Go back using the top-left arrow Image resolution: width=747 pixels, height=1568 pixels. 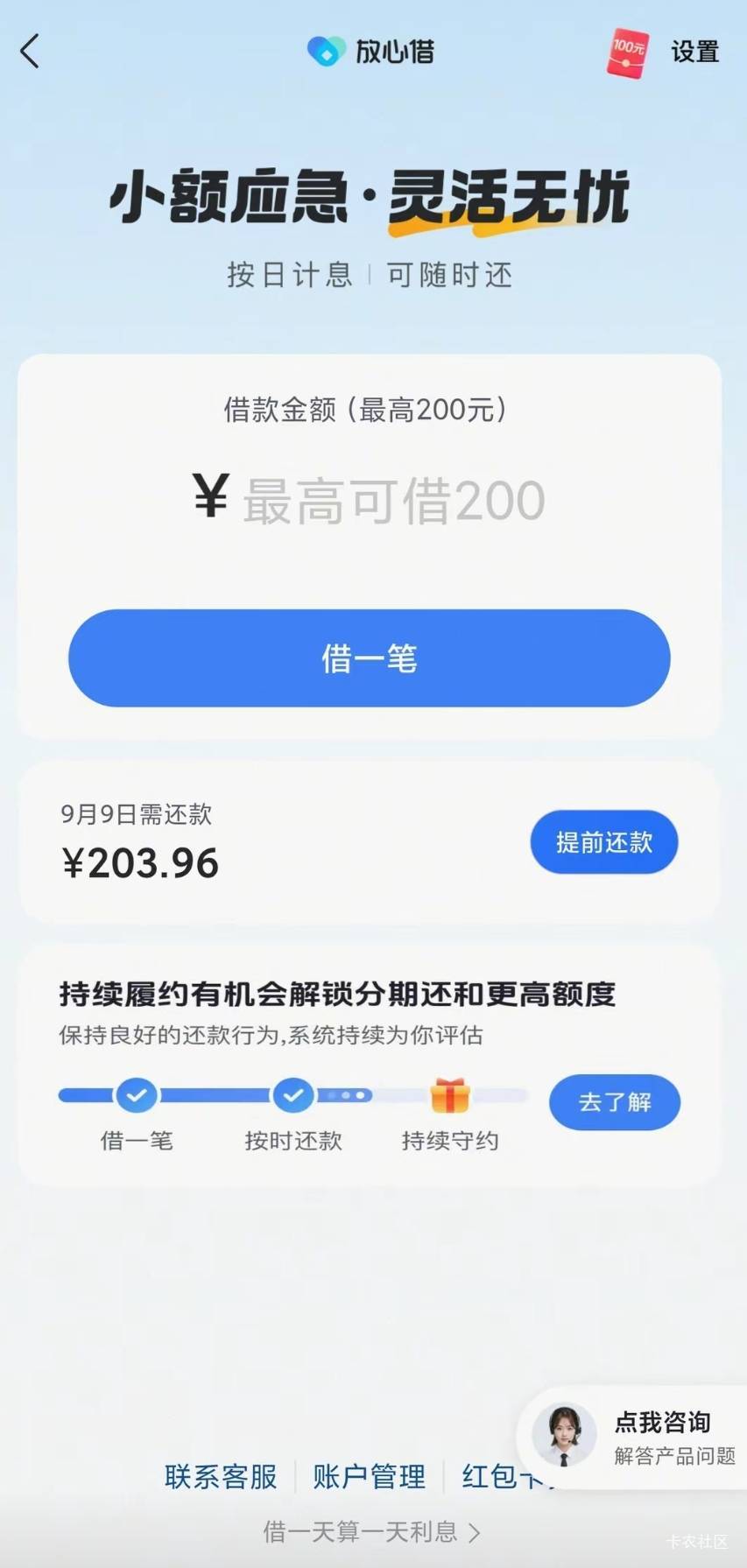pos(30,52)
